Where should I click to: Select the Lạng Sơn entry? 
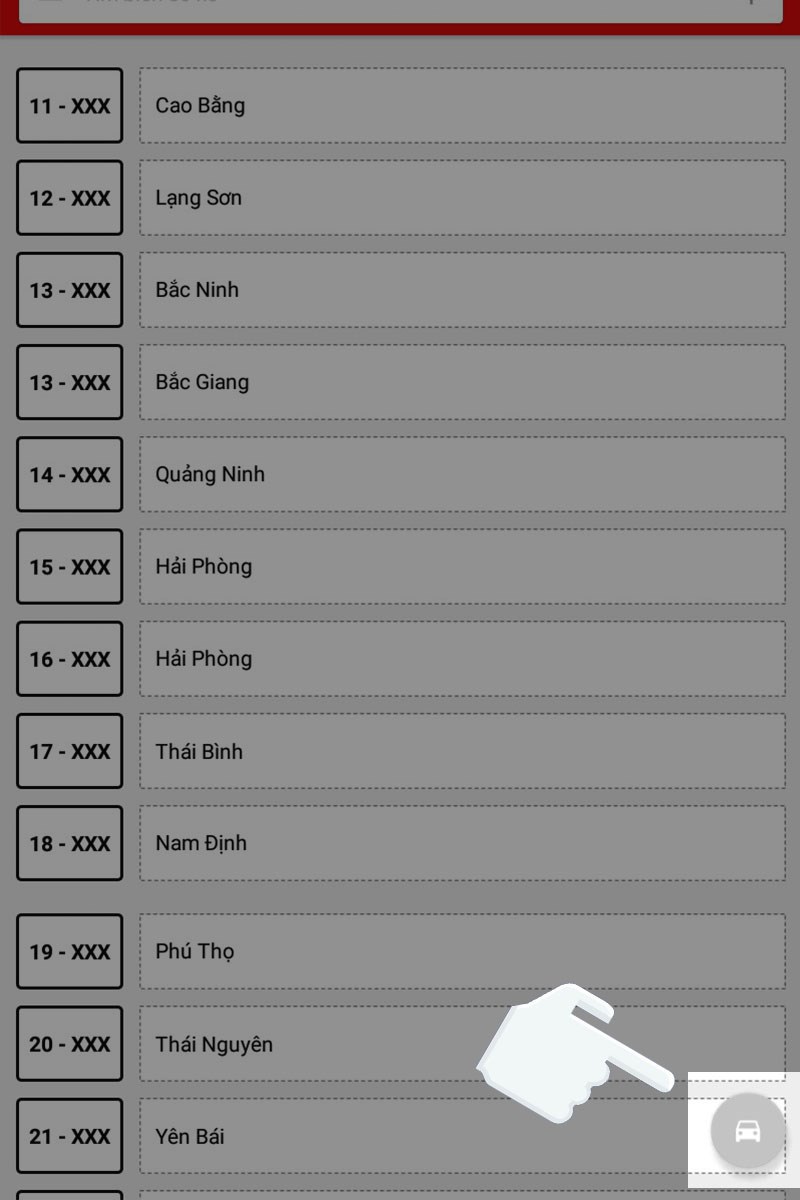(x=461, y=198)
